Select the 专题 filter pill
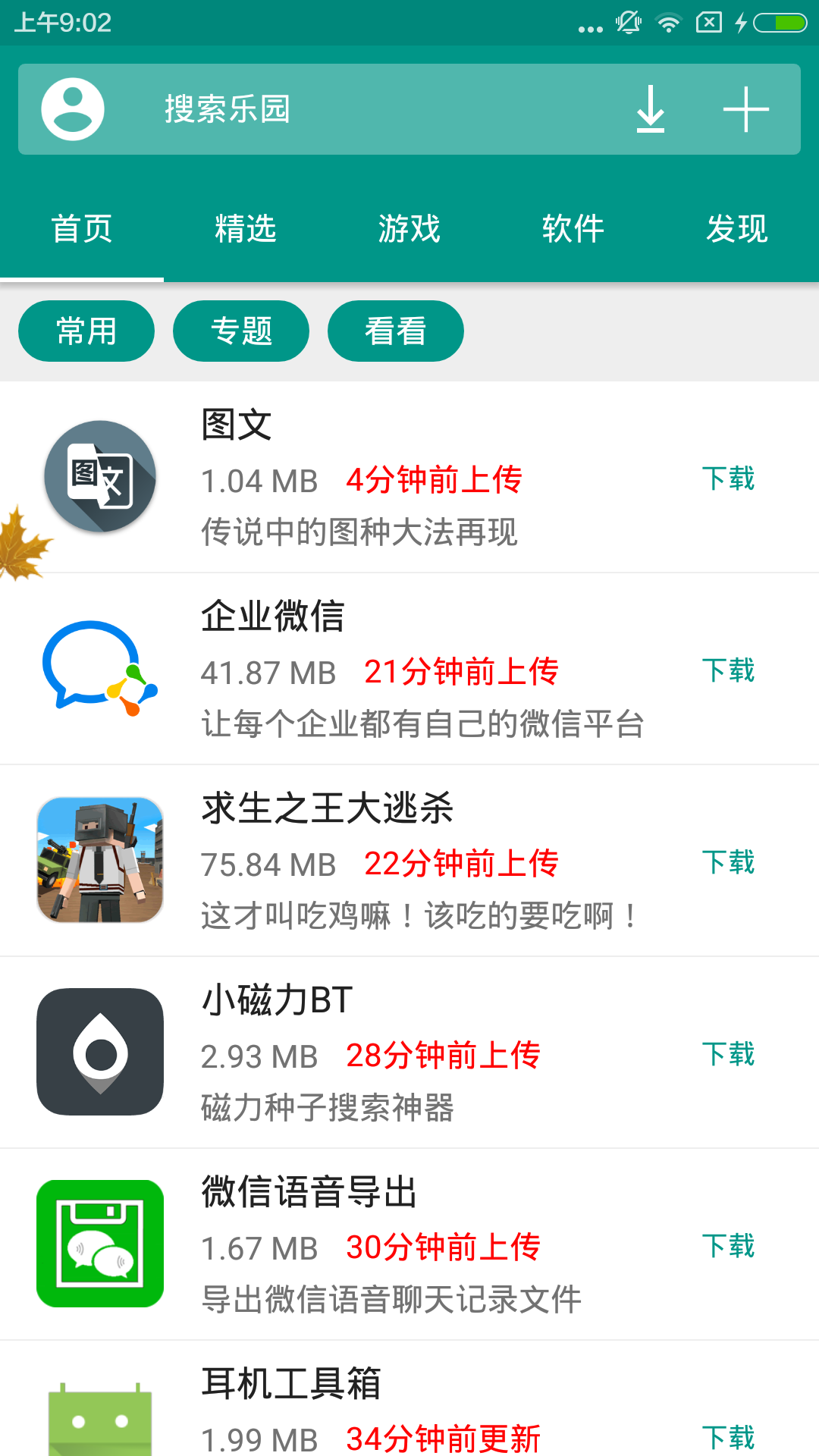Image resolution: width=819 pixels, height=1456 pixels. tap(241, 330)
